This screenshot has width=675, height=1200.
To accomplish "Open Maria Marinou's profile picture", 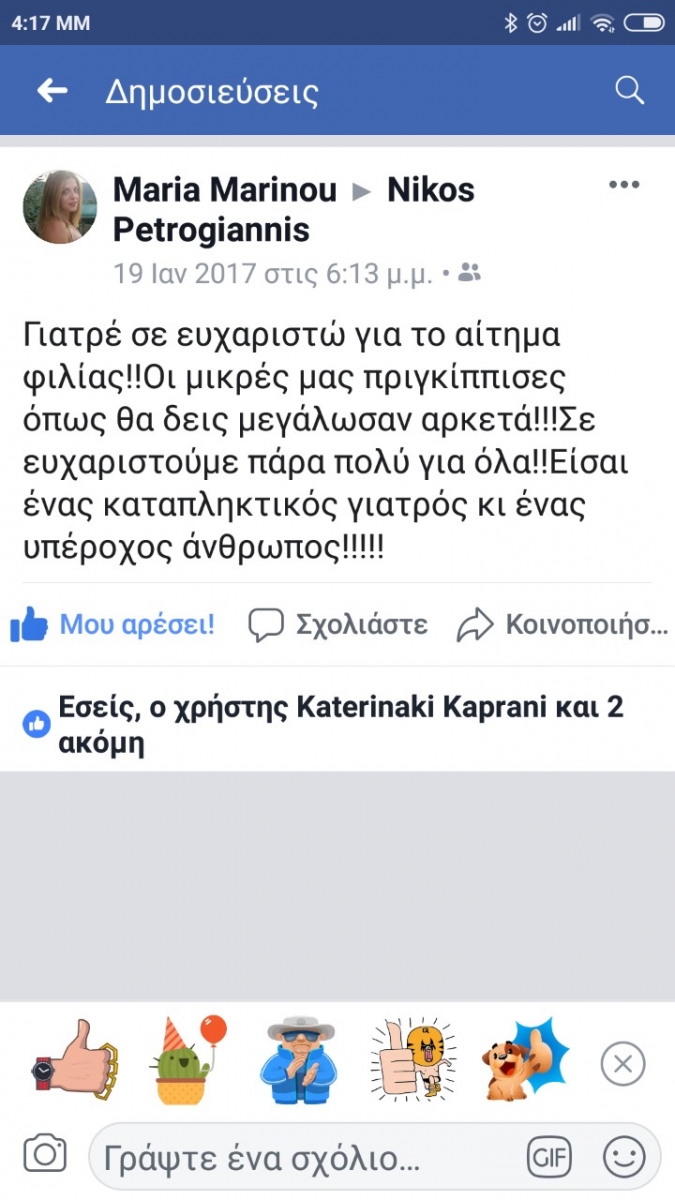I will coord(60,206).
